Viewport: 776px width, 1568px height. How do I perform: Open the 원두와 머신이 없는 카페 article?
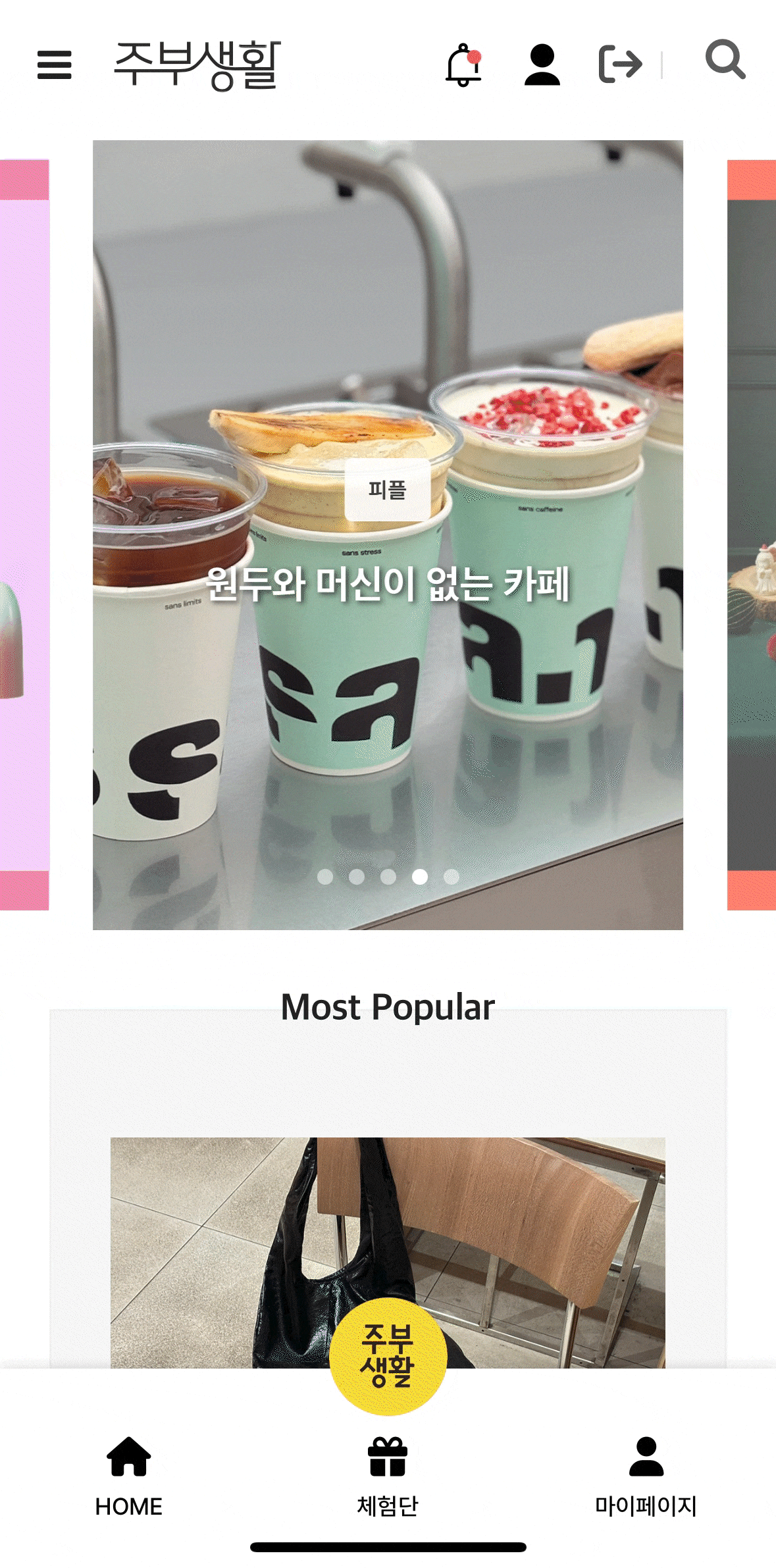(x=387, y=585)
